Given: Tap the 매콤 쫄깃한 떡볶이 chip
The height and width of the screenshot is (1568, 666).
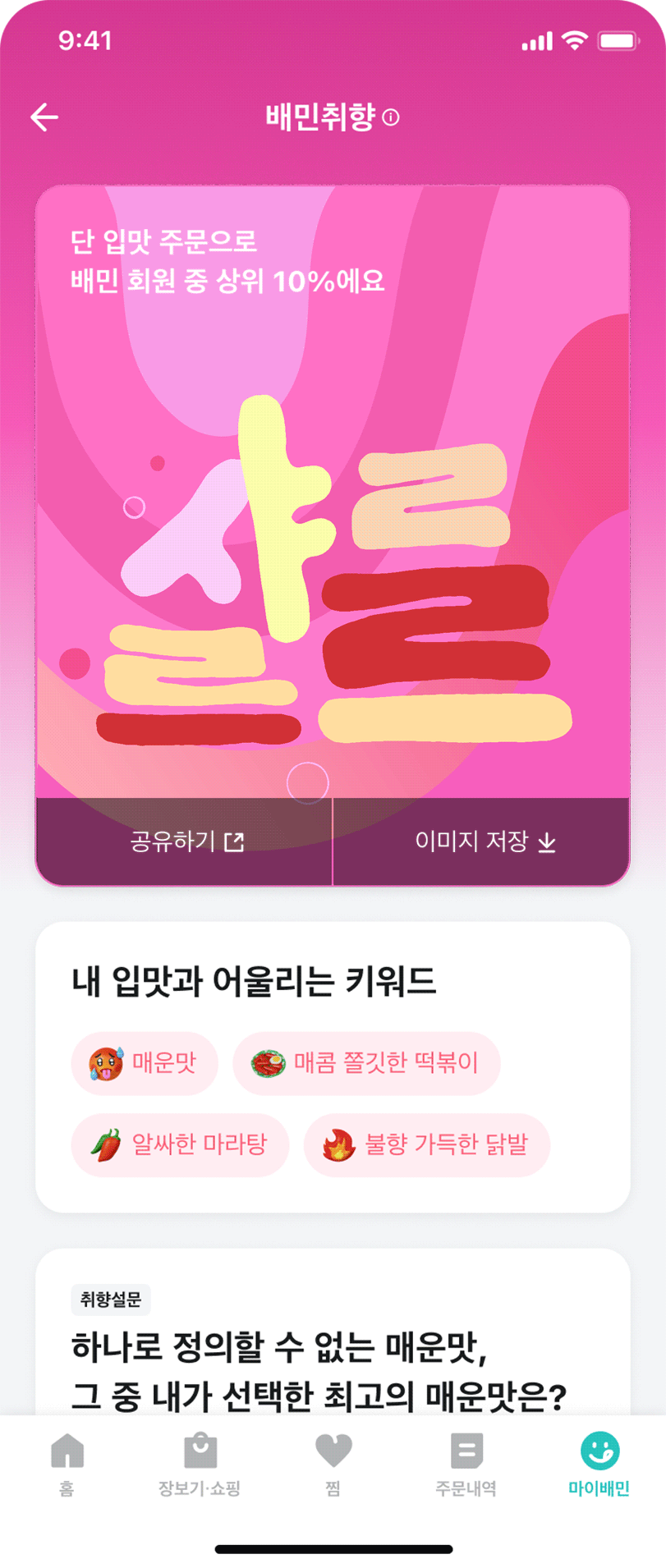Looking at the screenshot, I should [366, 1063].
